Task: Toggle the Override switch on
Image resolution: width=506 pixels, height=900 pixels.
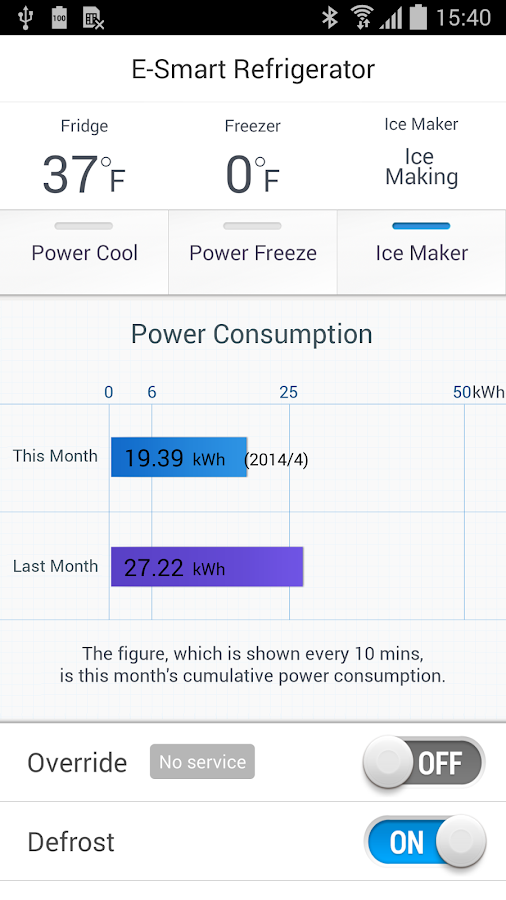Action: click(x=424, y=762)
